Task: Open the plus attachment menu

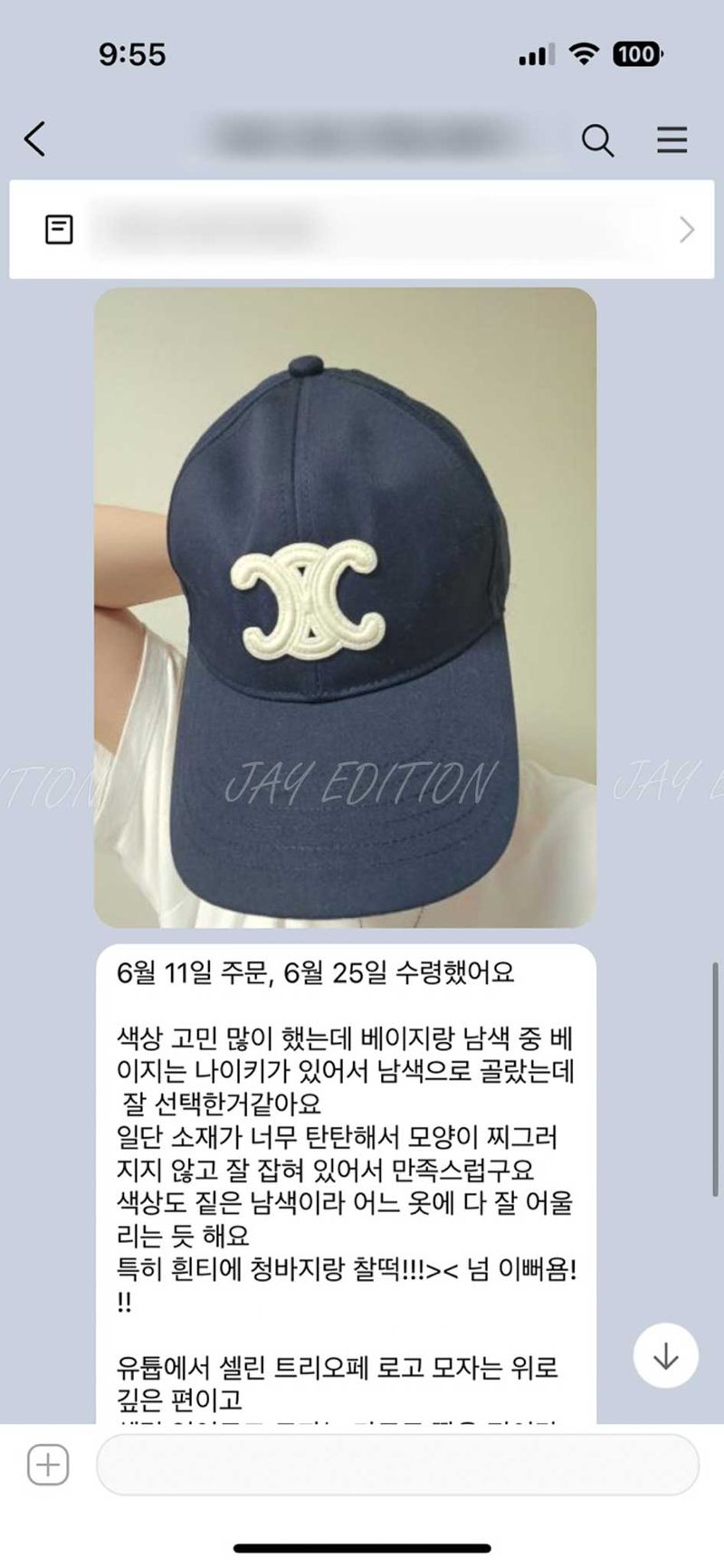Action: [48, 1464]
